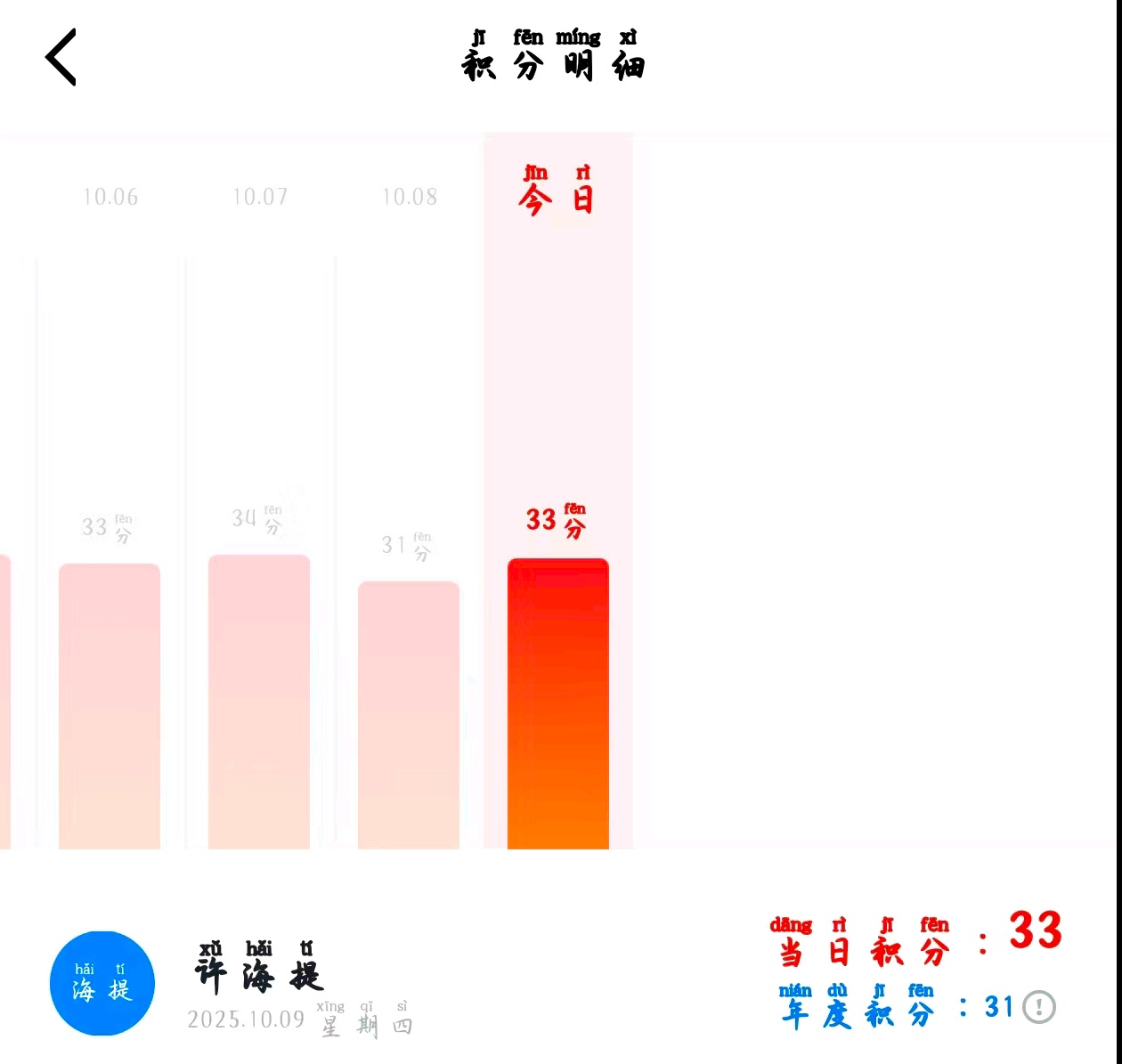Open the 海提 profile avatar
Image resolution: width=1122 pixels, height=1064 pixels.
(102, 983)
